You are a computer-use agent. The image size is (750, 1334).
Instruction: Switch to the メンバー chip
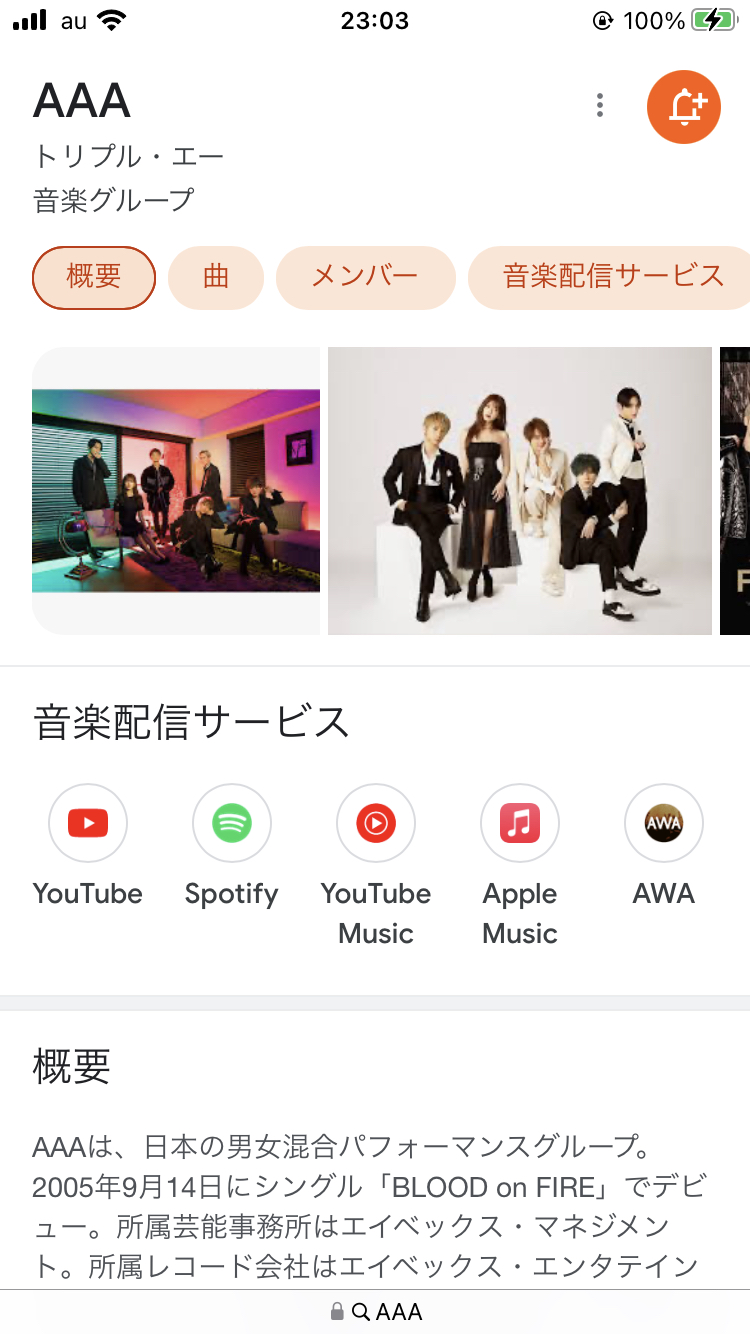tap(365, 277)
